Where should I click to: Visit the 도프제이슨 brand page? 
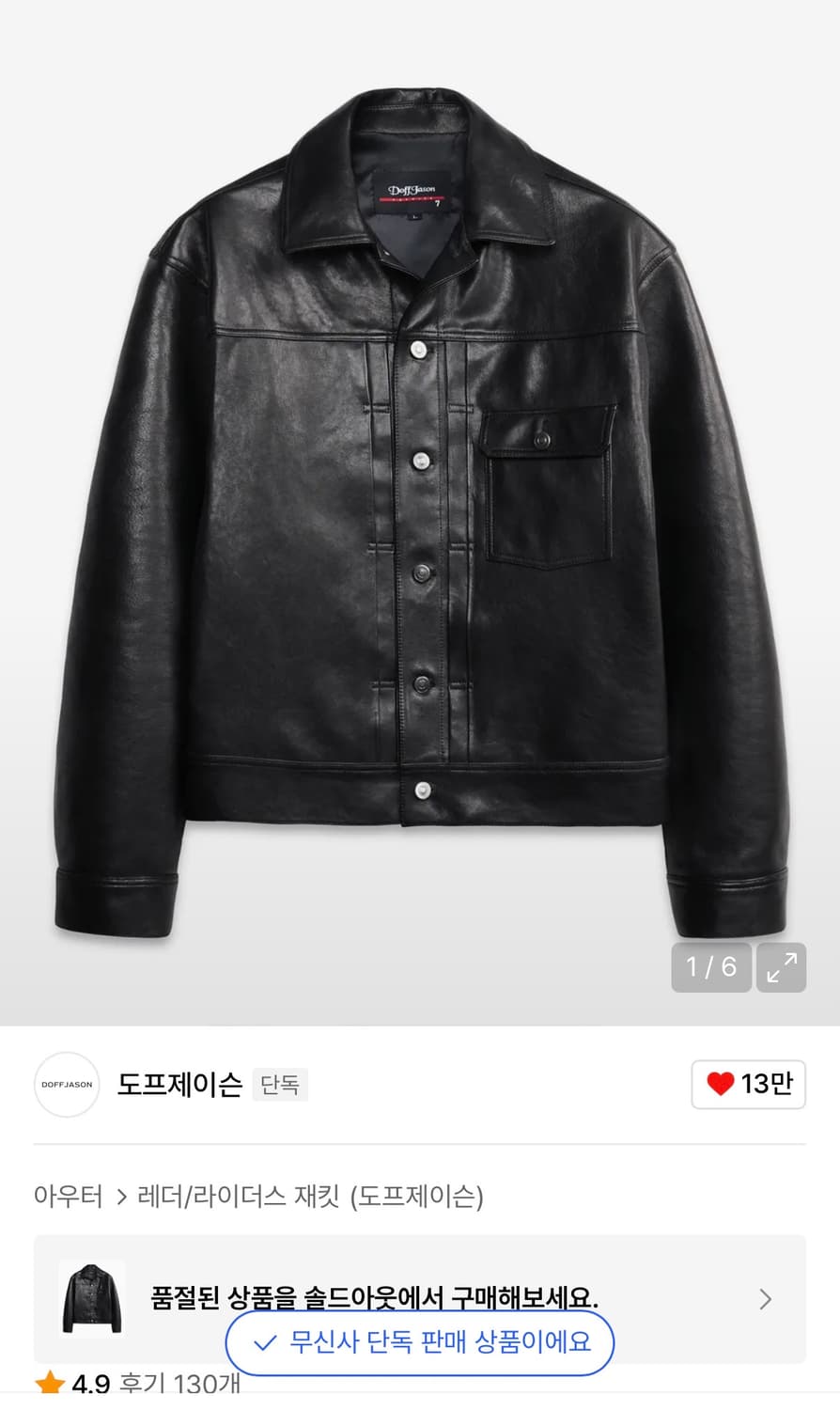coord(179,1084)
